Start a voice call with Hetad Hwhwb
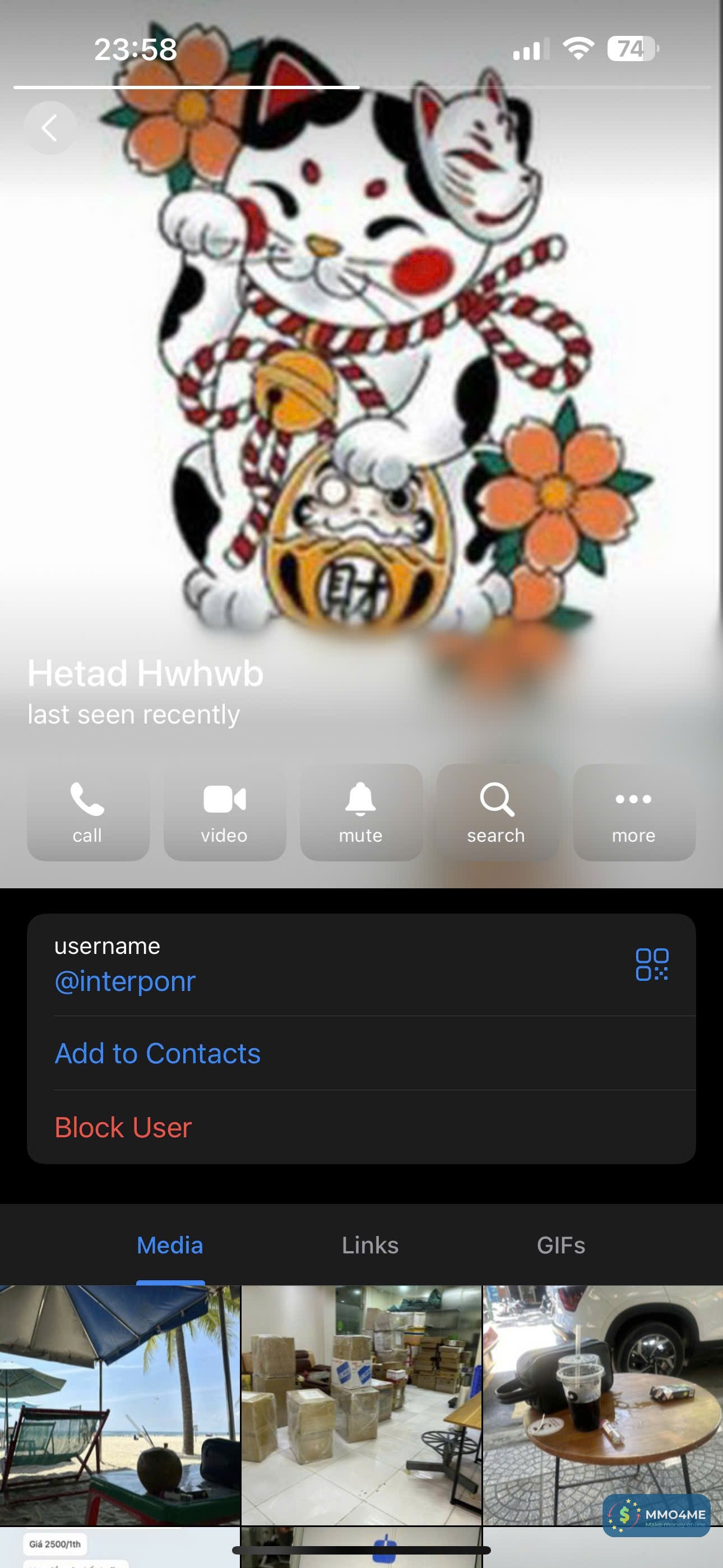723x1568 pixels. tap(87, 812)
